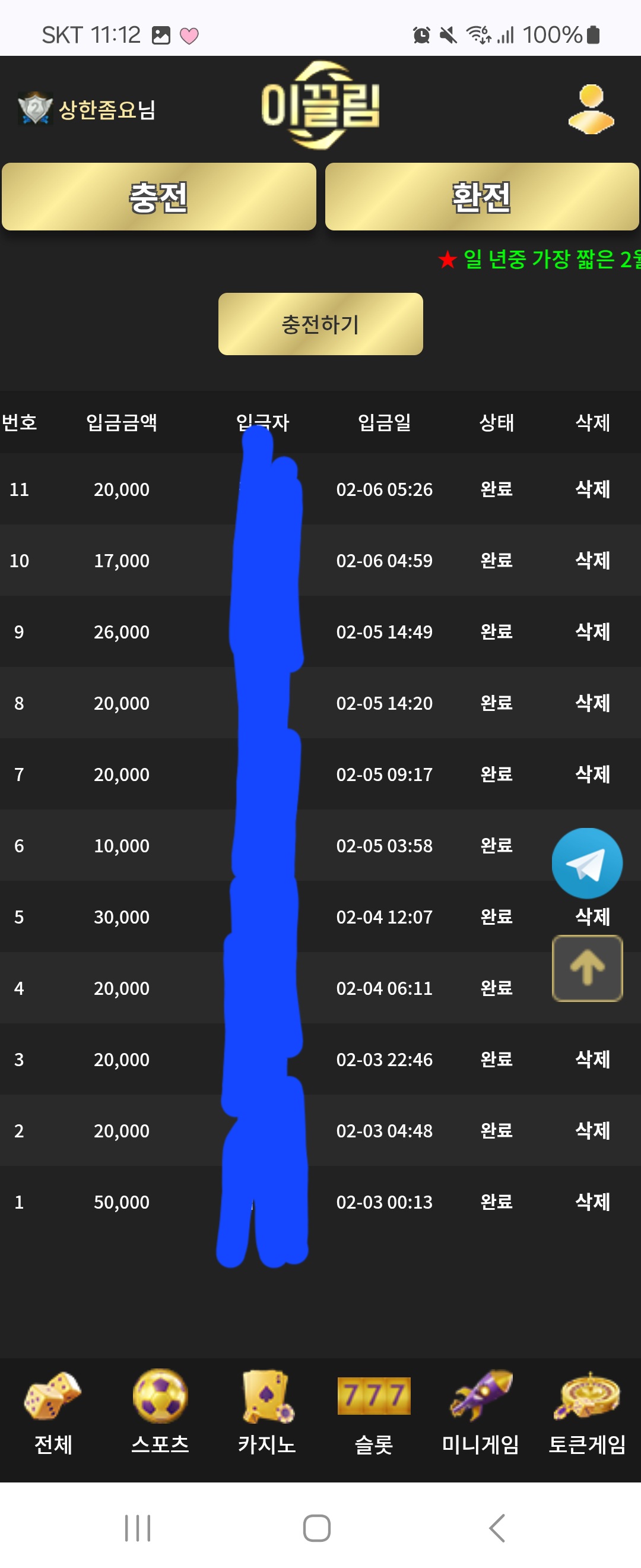The height and width of the screenshot is (1568, 641).
Task: Delete deposit record number 1
Action: pyautogui.click(x=592, y=1202)
